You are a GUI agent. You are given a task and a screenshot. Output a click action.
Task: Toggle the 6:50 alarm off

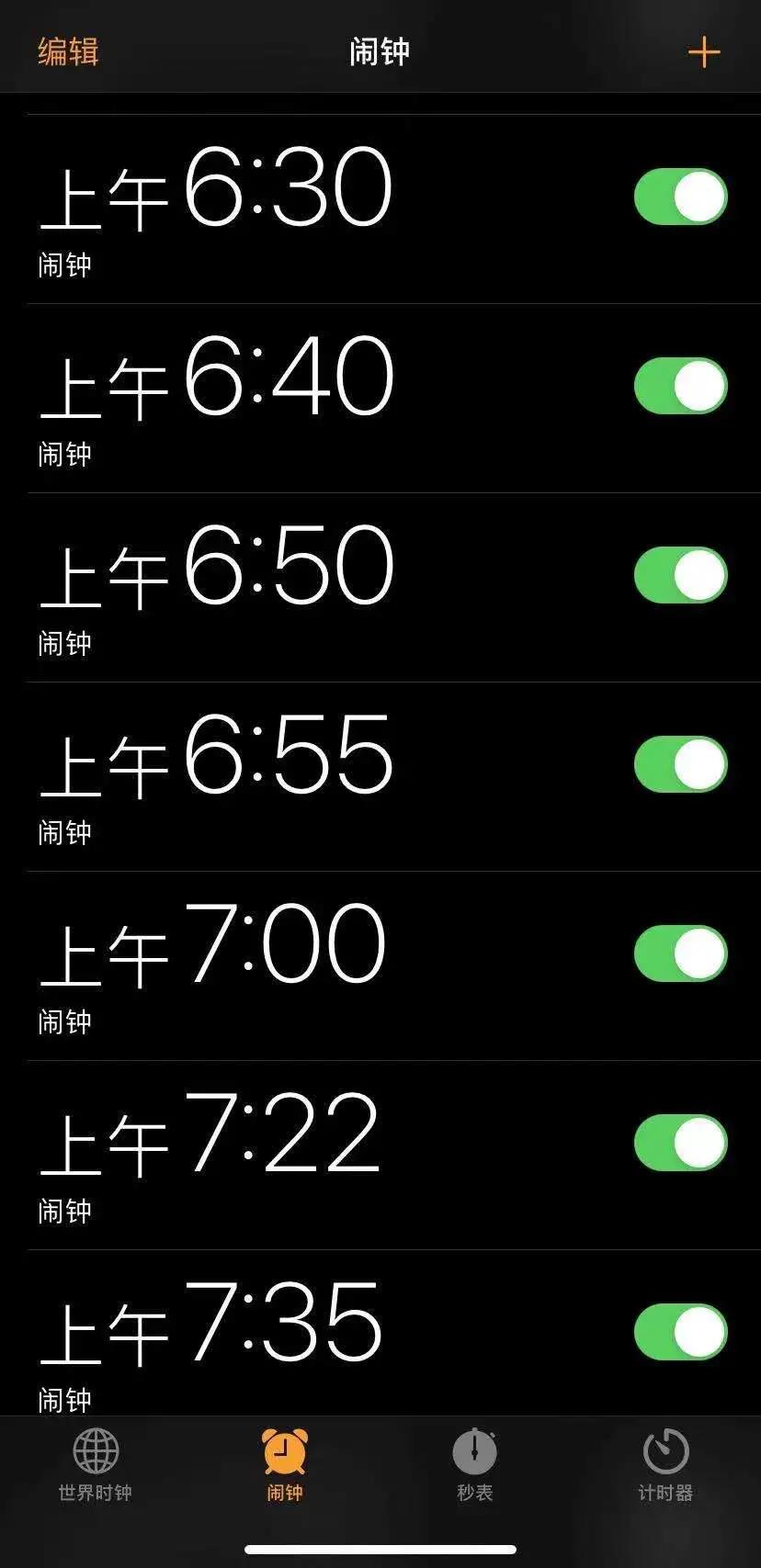[x=681, y=575]
